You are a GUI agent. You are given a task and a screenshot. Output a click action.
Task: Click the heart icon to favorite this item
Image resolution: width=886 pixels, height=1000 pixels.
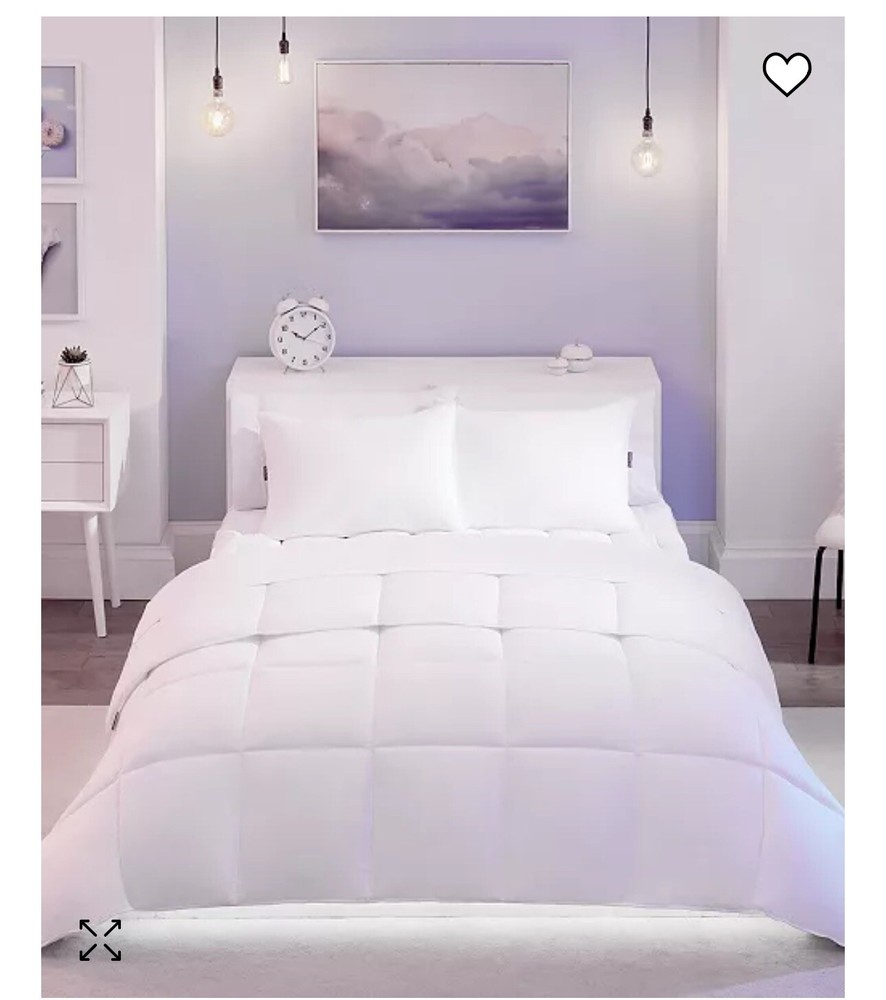(786, 74)
